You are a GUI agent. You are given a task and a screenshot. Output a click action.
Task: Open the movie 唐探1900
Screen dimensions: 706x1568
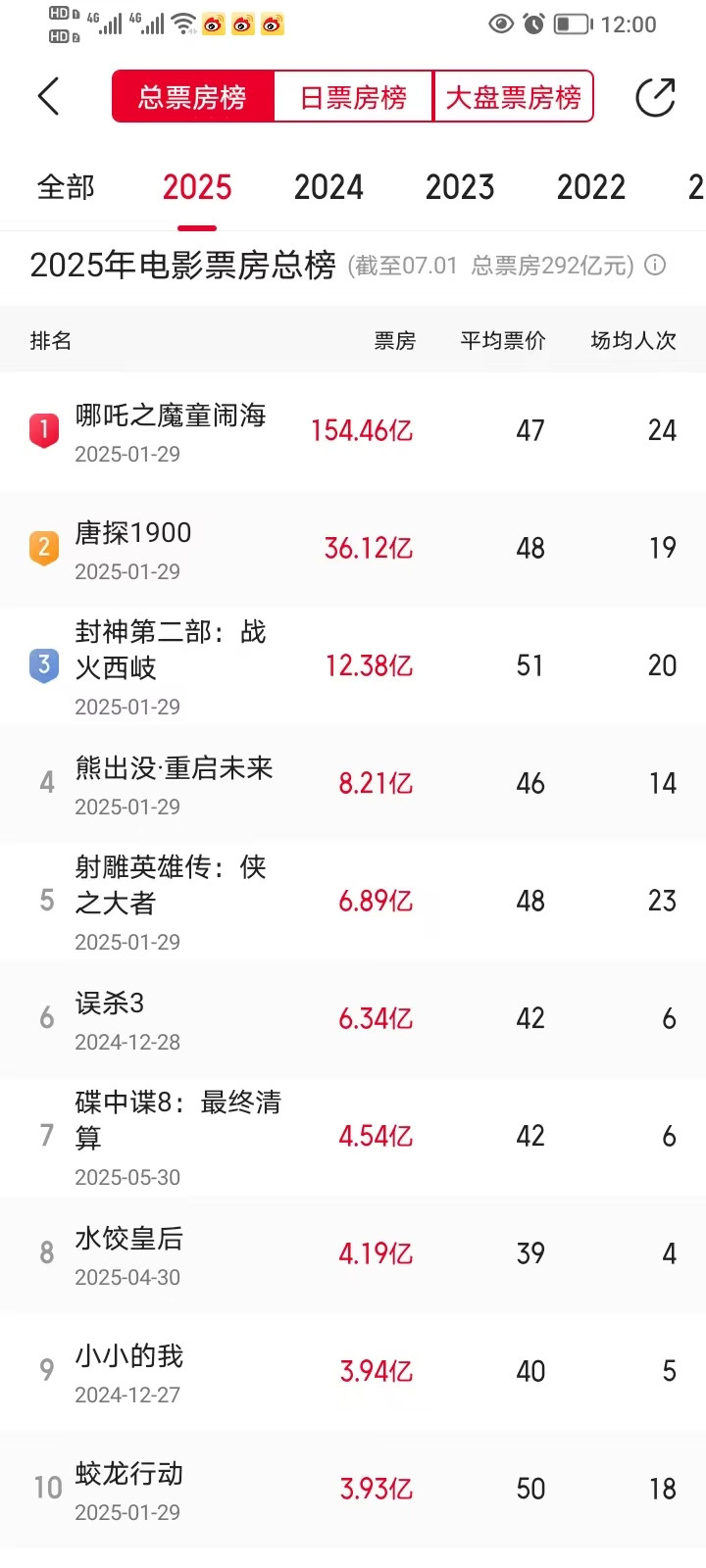(353, 549)
